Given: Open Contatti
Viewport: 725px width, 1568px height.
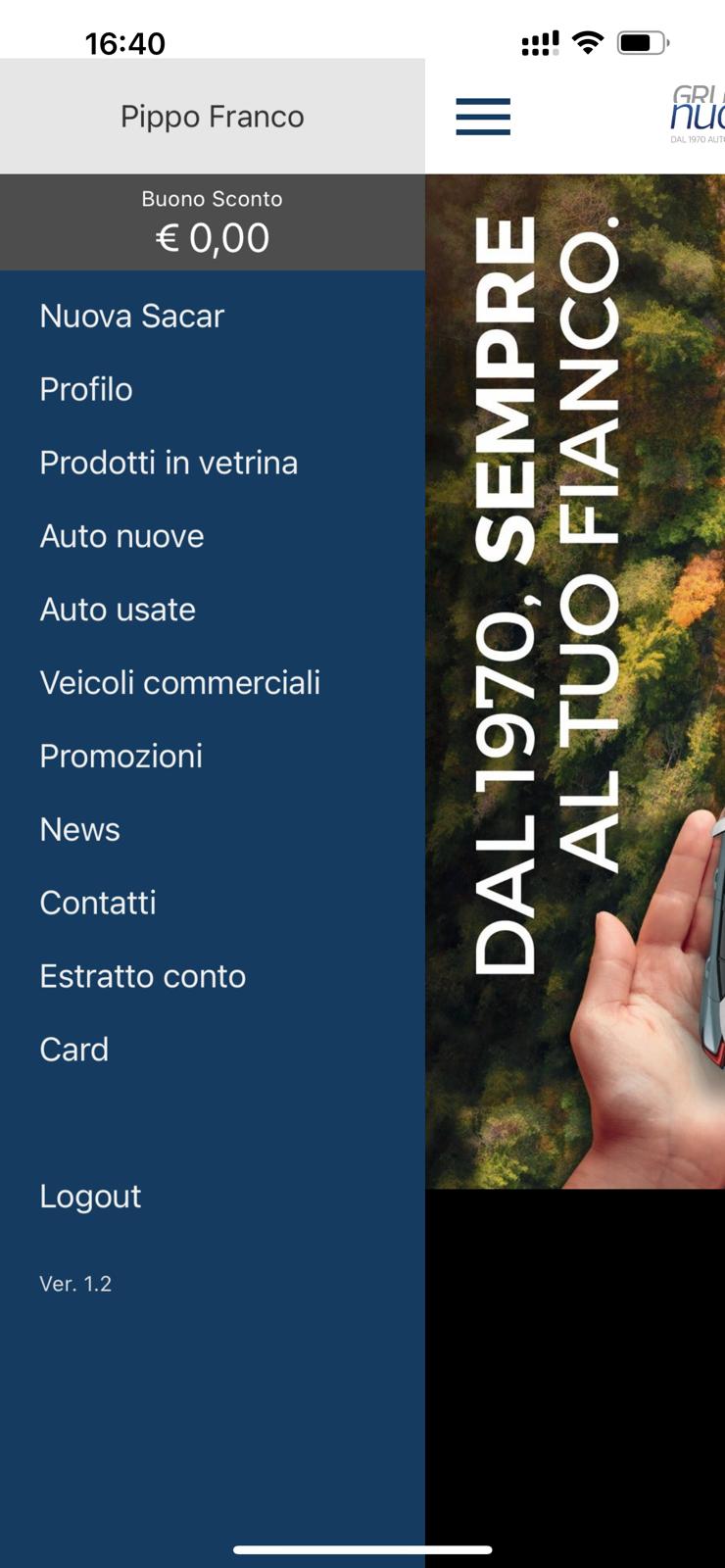Looking at the screenshot, I should pyautogui.click(x=98, y=903).
